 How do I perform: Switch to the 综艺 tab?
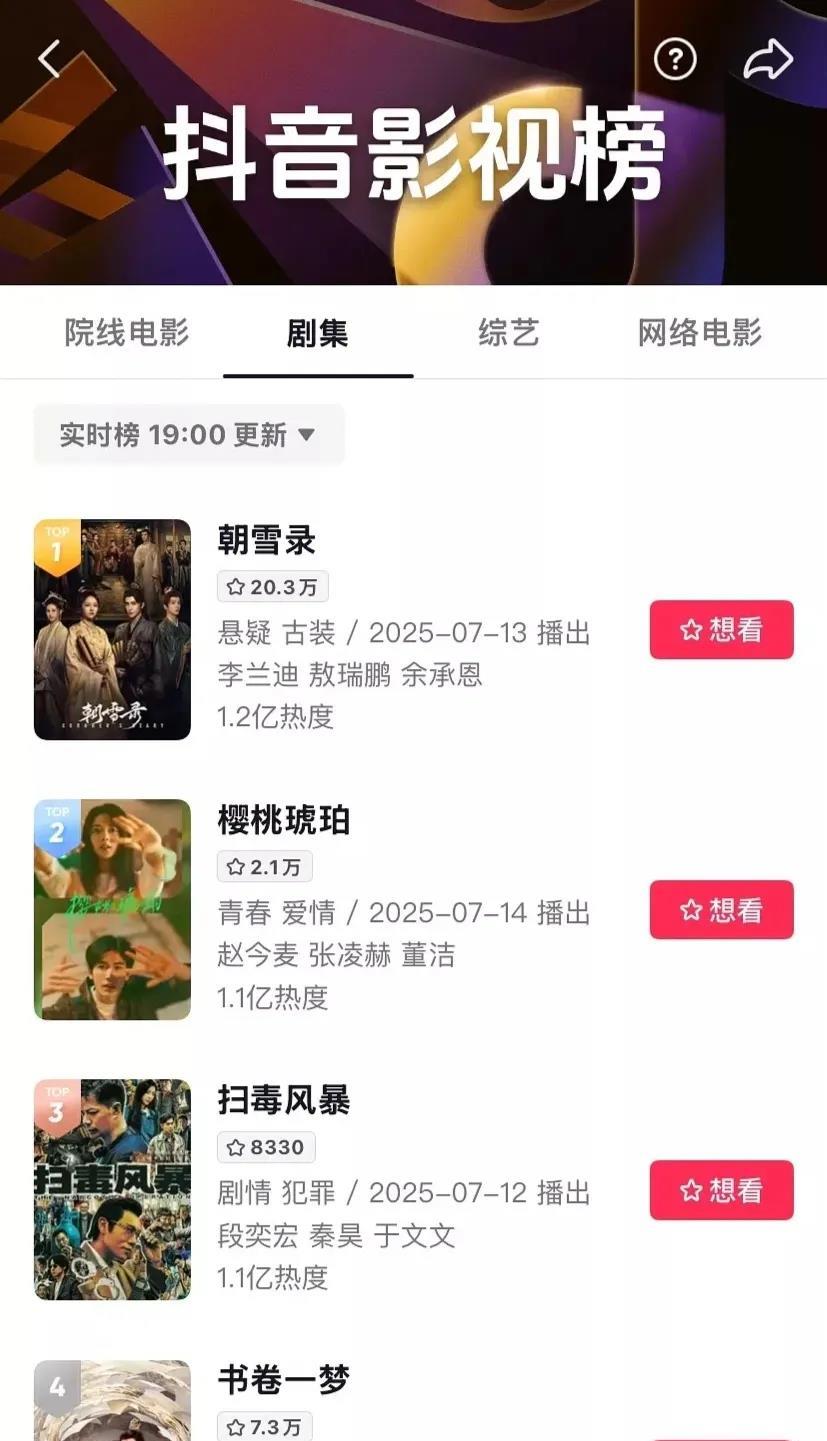click(x=509, y=333)
